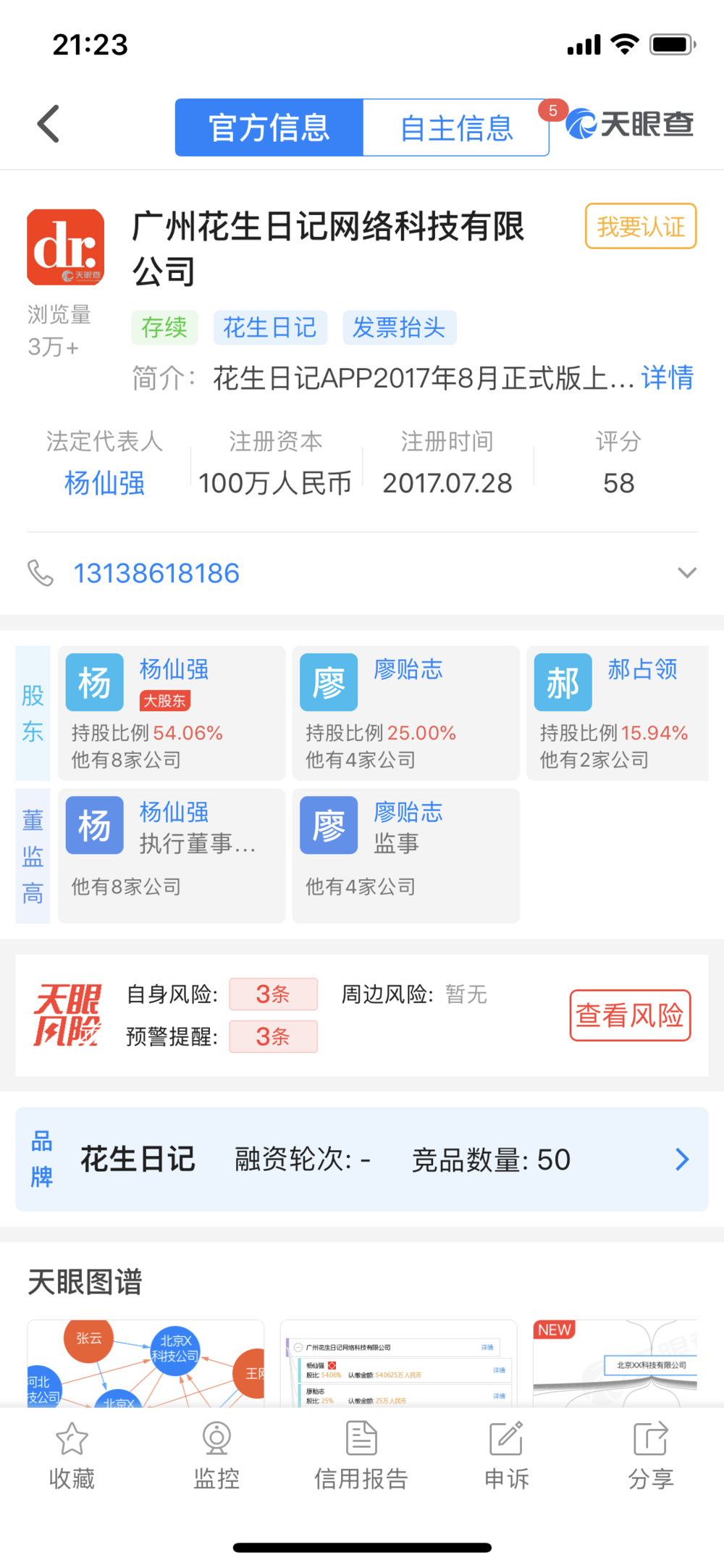Open executive card 廖贻志 监事
Image resolution: width=724 pixels, height=1568 pixels.
coord(405,855)
